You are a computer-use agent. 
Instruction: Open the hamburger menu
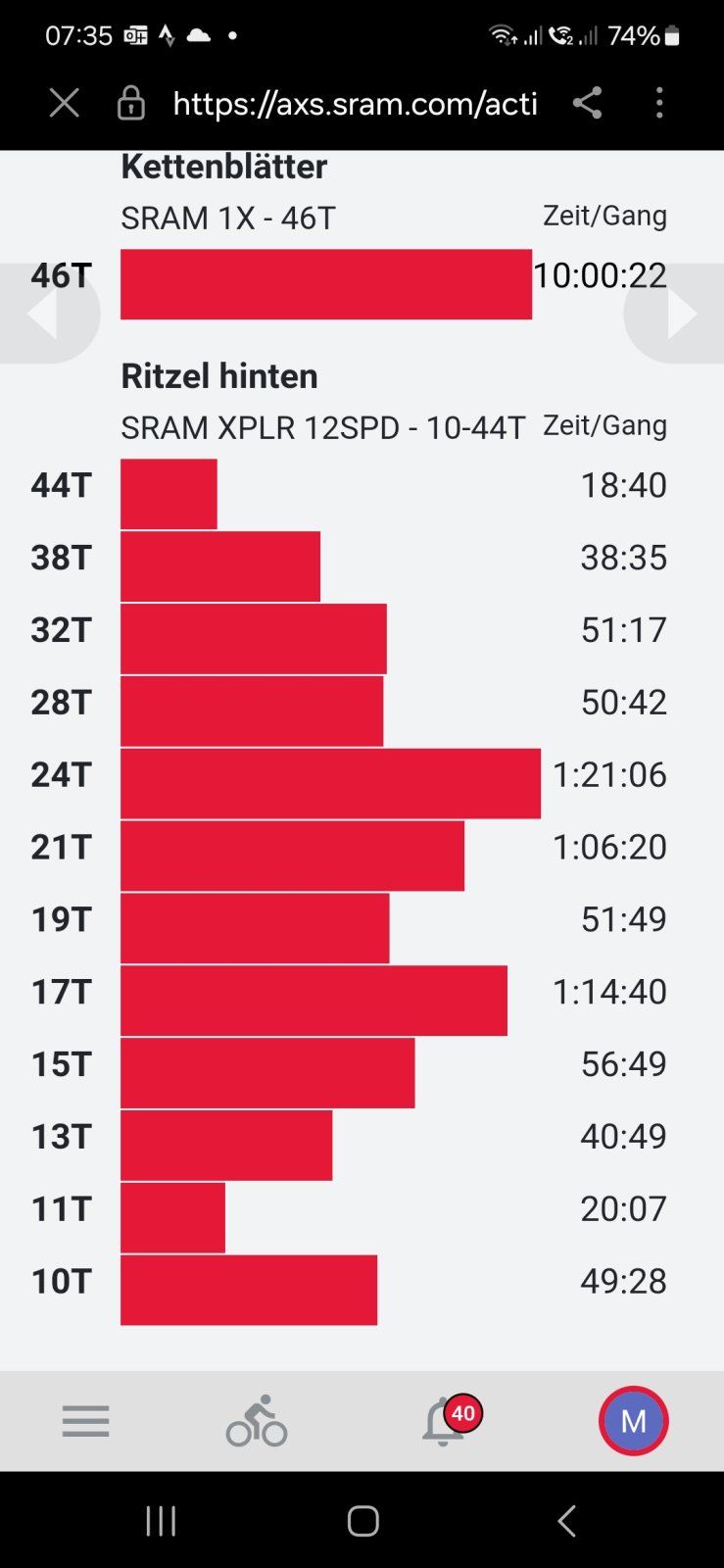coord(85,1421)
